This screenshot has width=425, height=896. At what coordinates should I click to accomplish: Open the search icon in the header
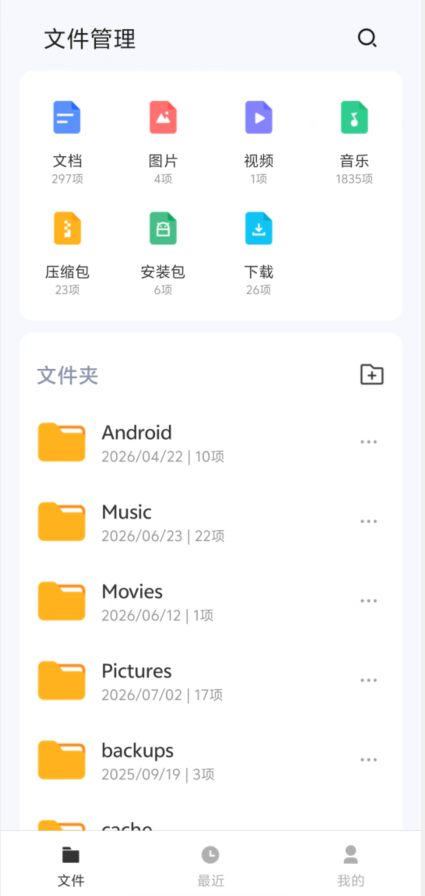[x=367, y=38]
